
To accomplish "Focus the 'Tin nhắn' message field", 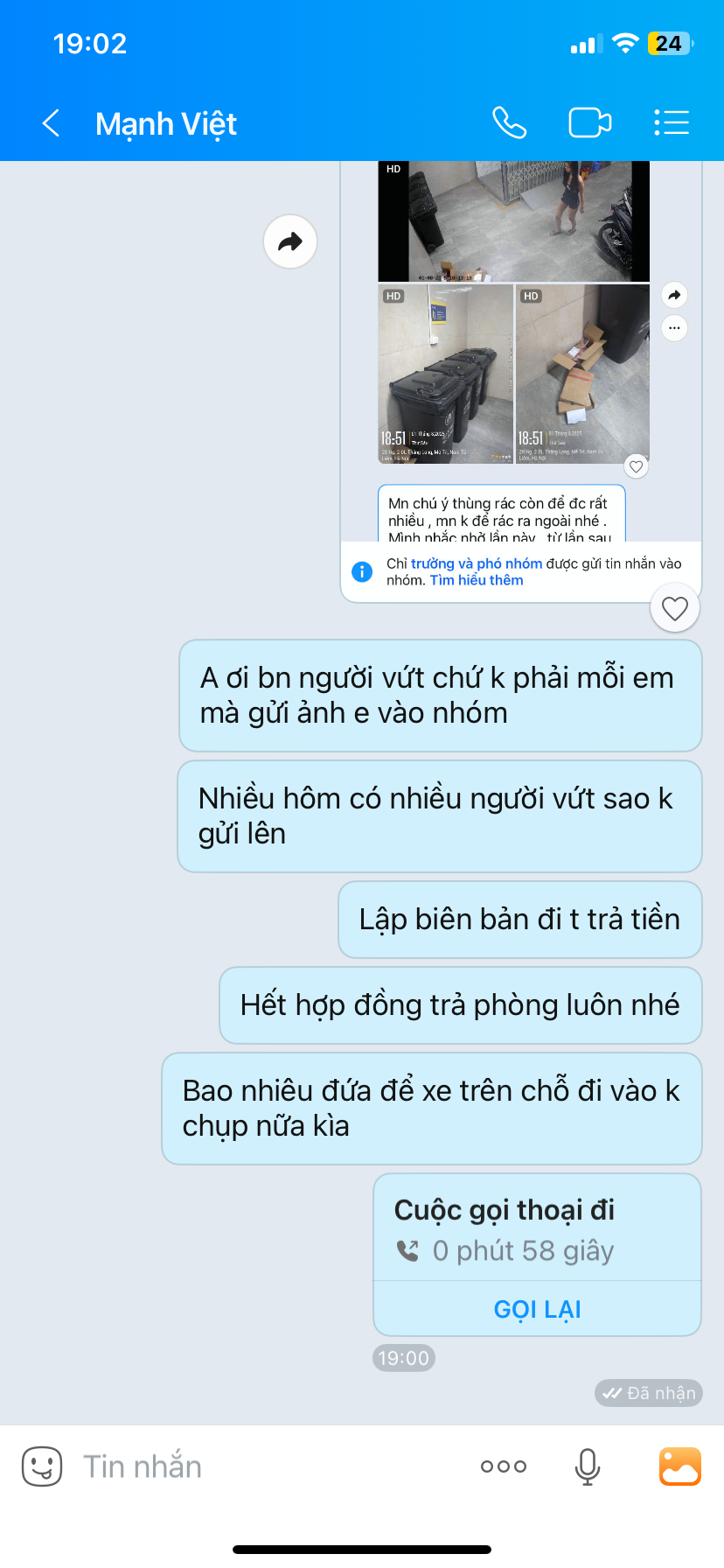I will pos(262,1466).
